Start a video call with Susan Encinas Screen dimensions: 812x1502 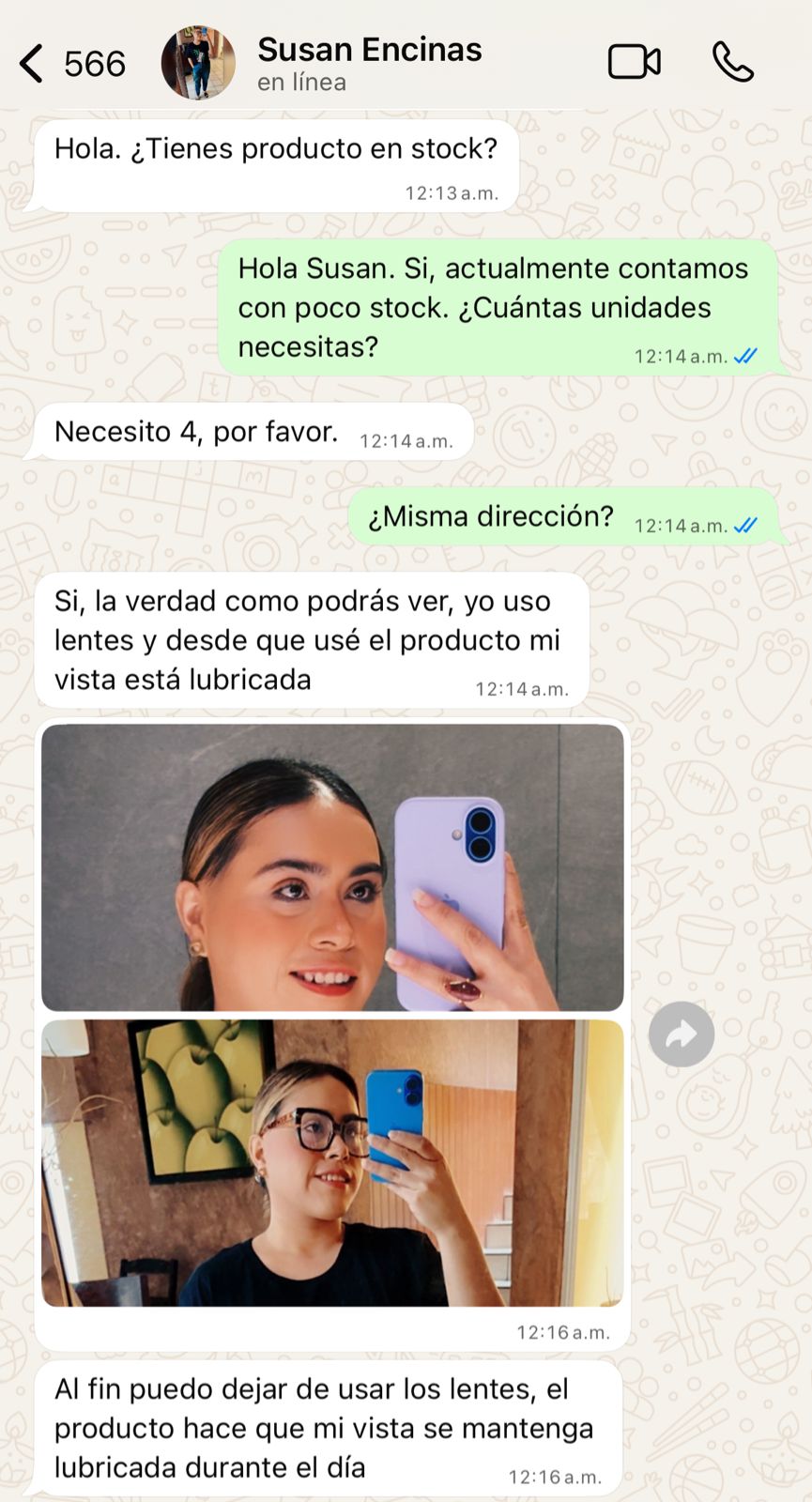(635, 63)
